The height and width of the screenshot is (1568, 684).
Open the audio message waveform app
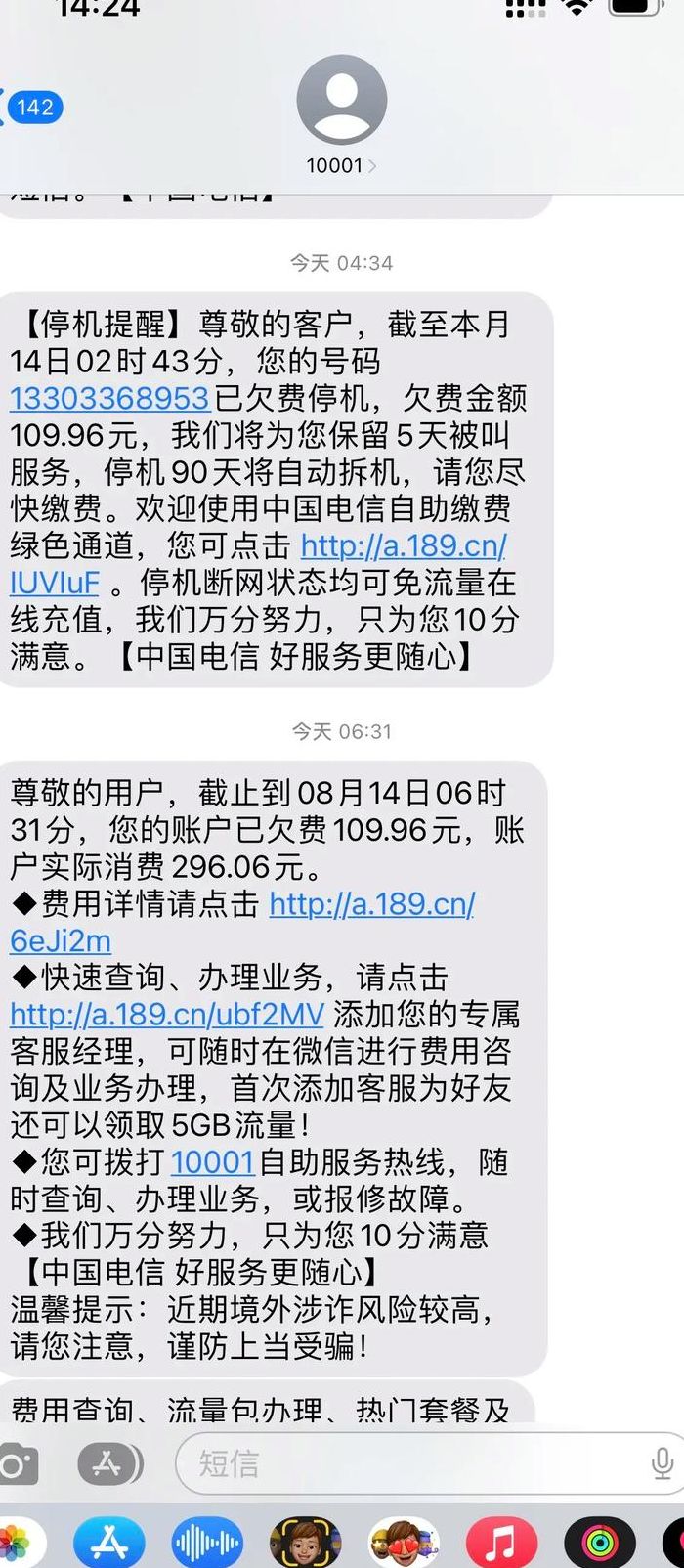point(207,1544)
